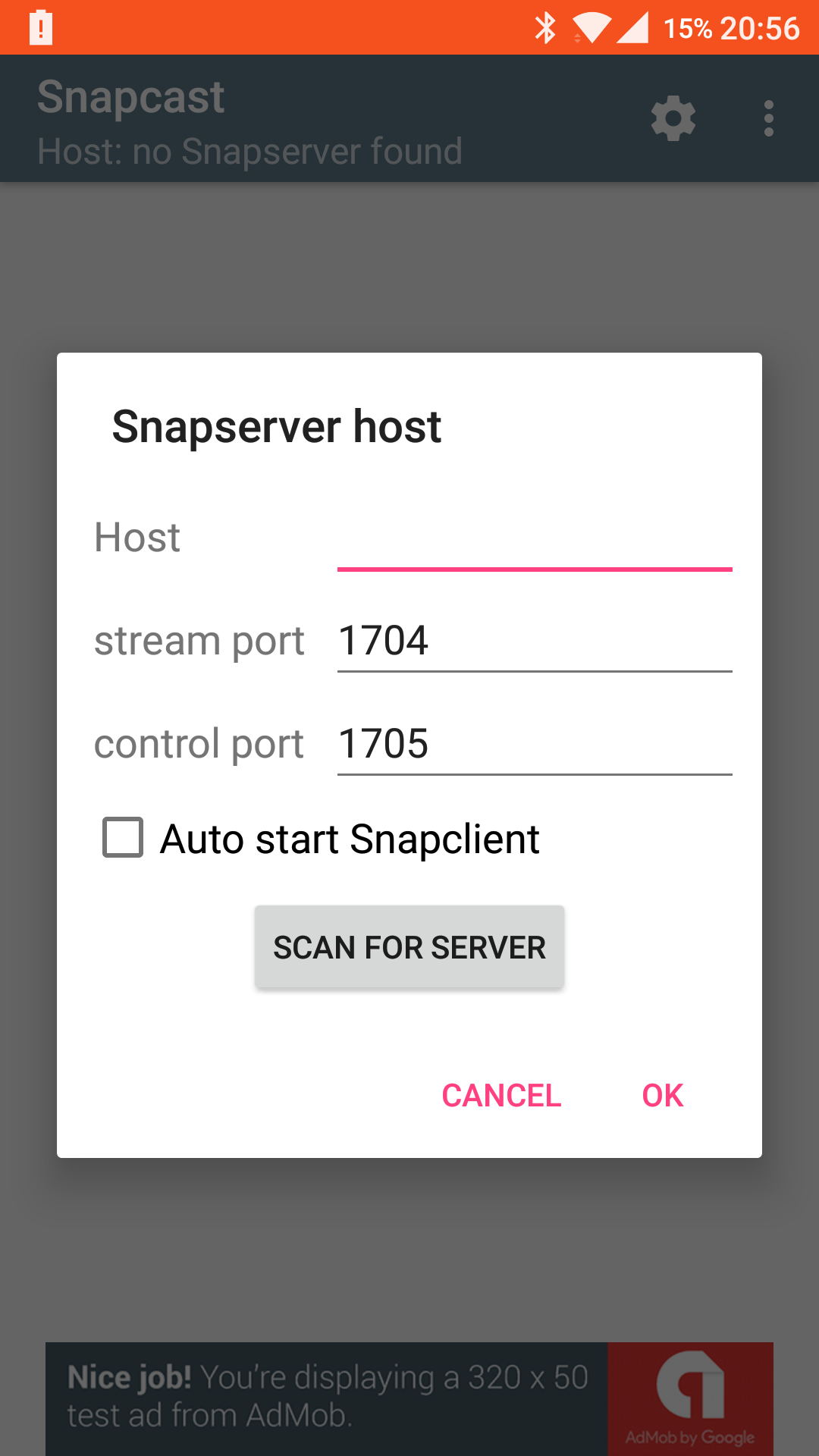This screenshot has width=819, height=1456.
Task: Tap the Snapserver host dialog title
Action: coord(277,425)
